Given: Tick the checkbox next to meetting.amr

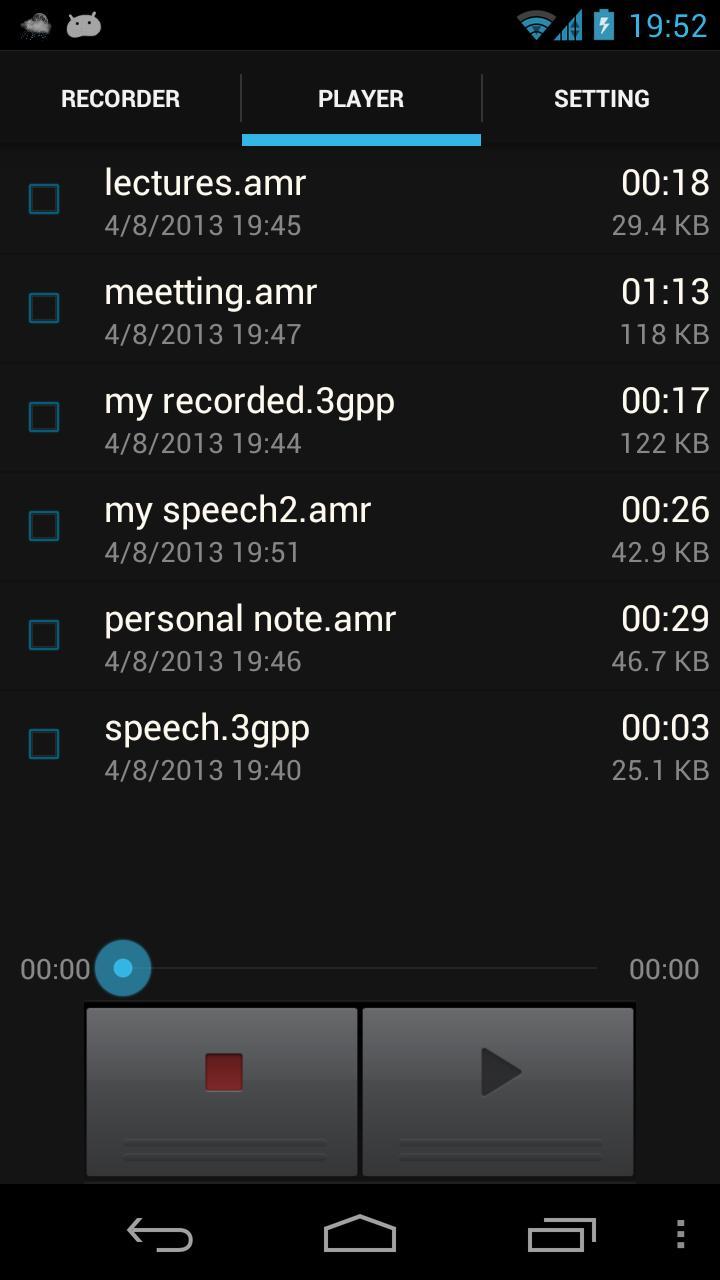Looking at the screenshot, I should (44, 308).
